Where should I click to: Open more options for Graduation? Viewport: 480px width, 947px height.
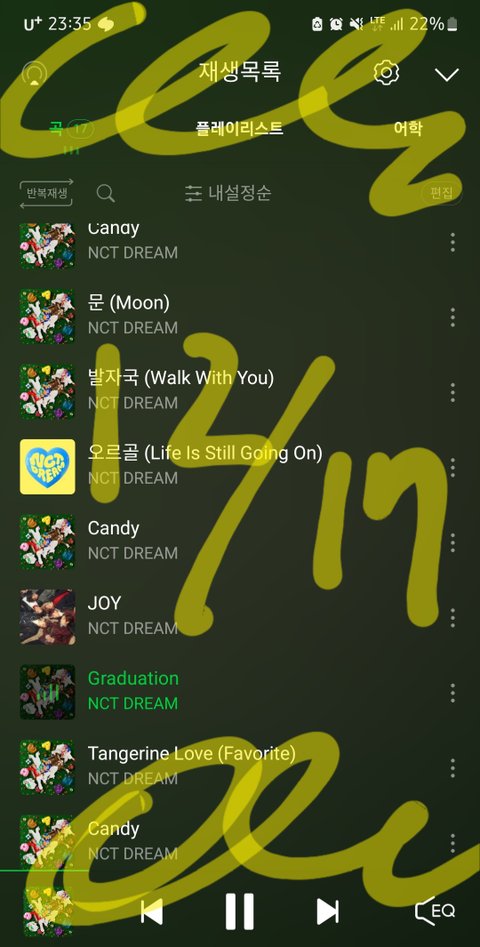coord(453,692)
